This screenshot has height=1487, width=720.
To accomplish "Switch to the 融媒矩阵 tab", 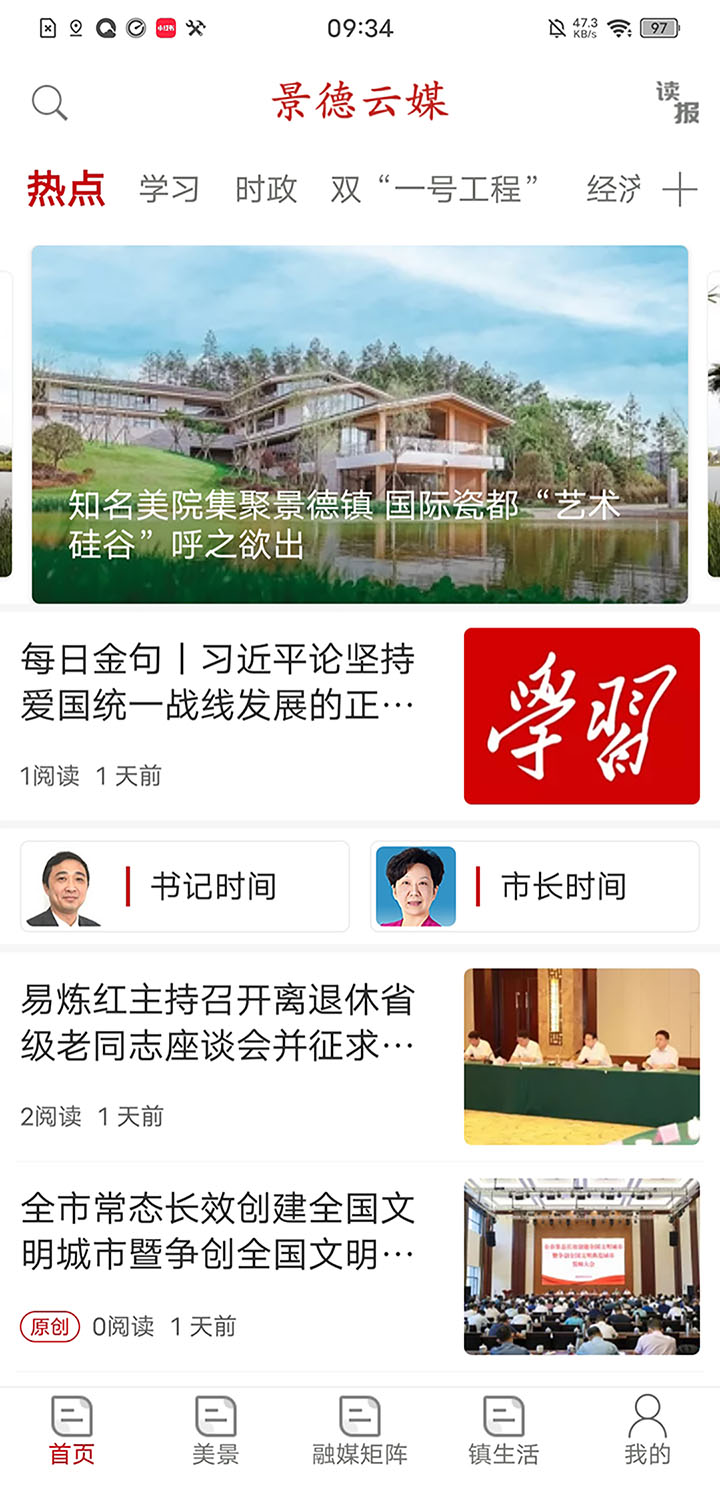I will [x=360, y=1430].
